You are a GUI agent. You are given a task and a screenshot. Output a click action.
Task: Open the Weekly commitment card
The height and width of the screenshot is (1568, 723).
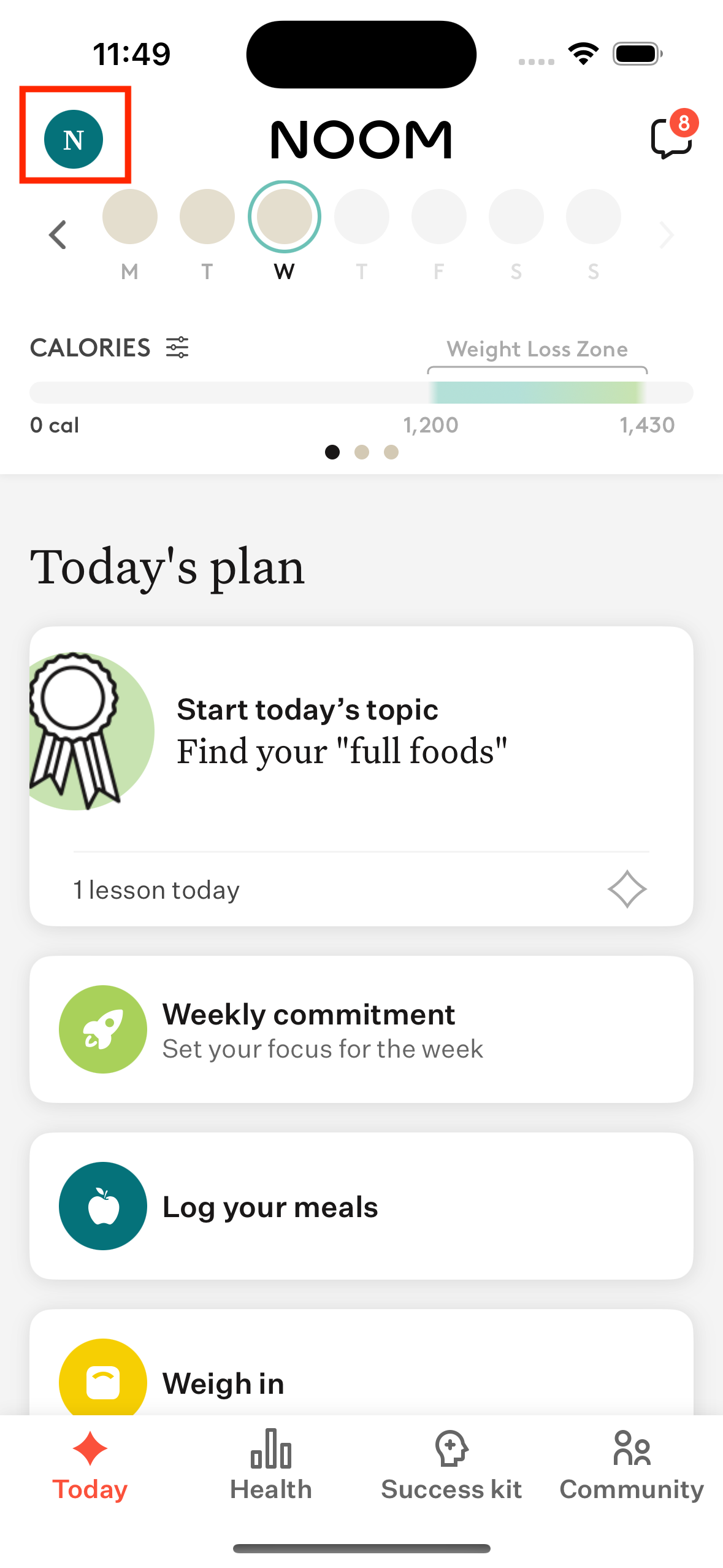click(x=361, y=1029)
